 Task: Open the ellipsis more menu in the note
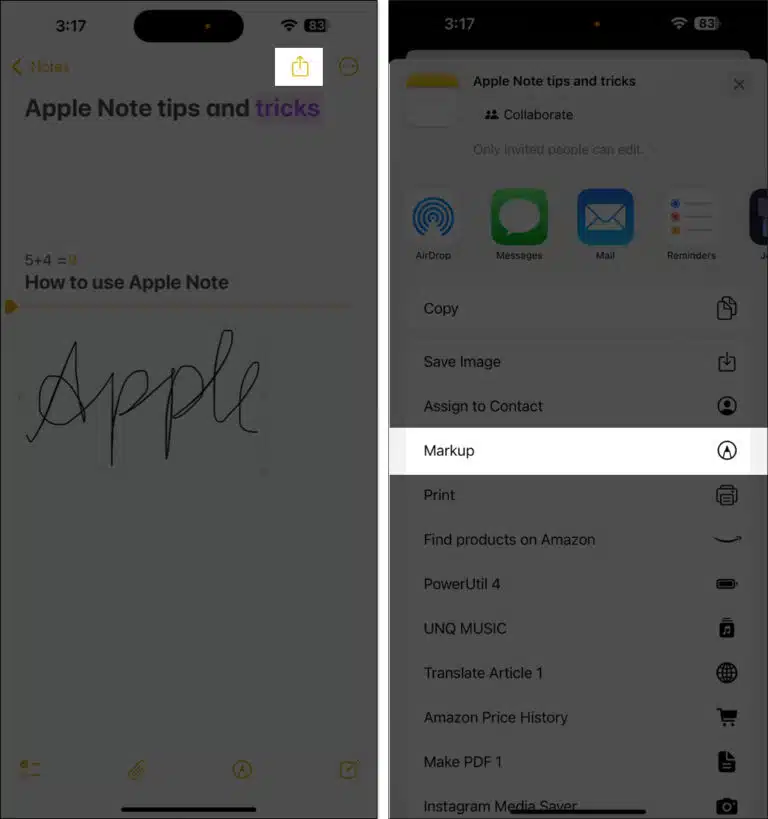point(349,67)
